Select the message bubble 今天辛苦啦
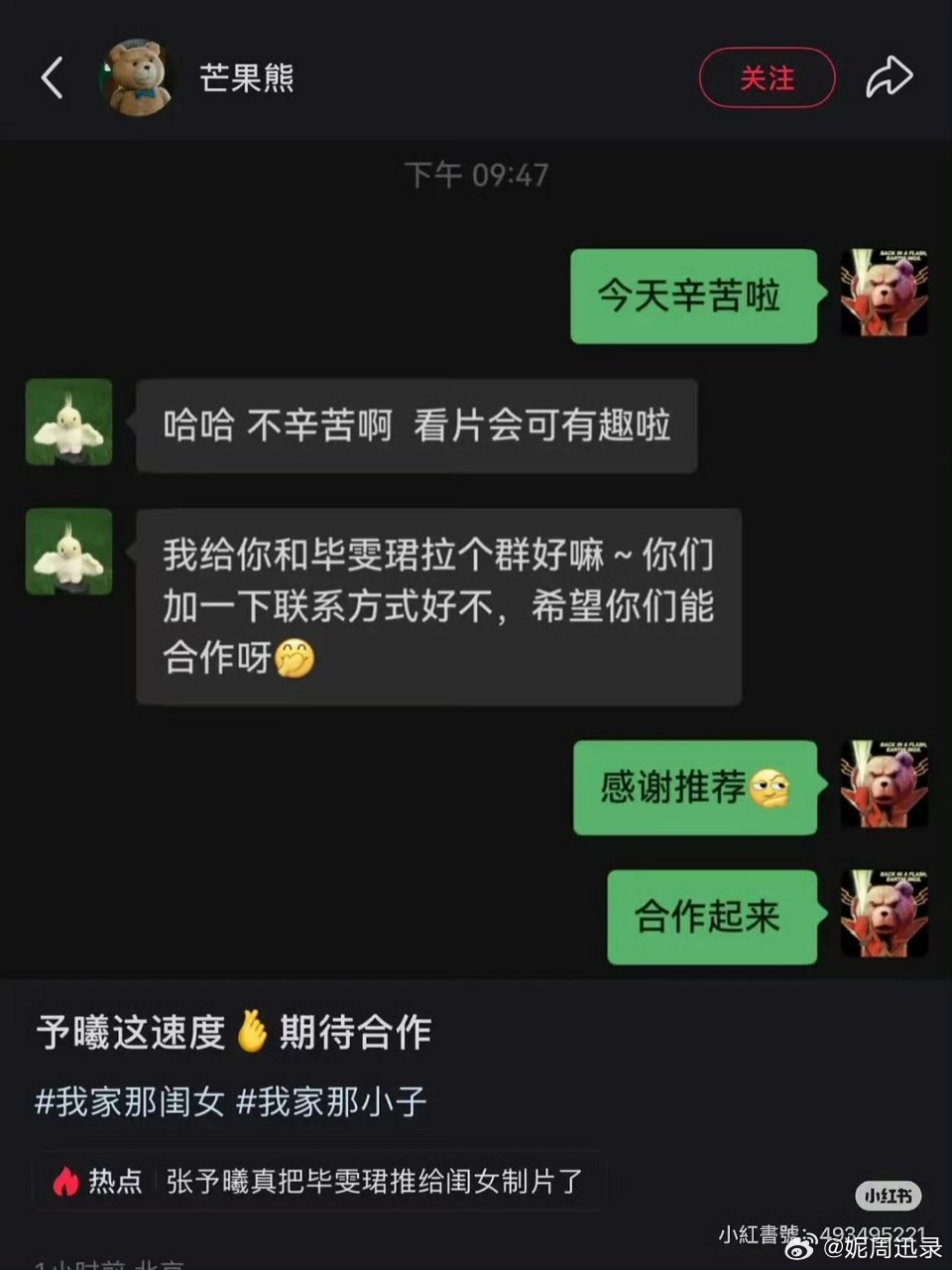The height and width of the screenshot is (1270, 952). 692,293
